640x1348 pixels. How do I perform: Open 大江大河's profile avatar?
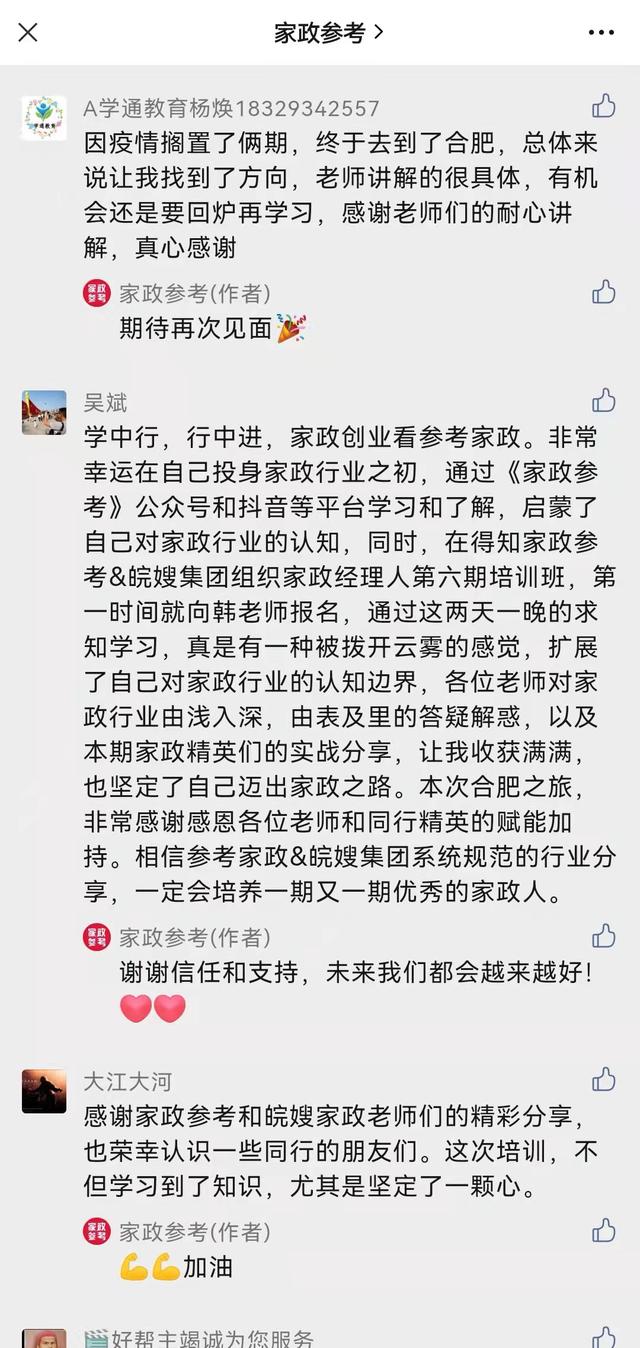point(44,1091)
